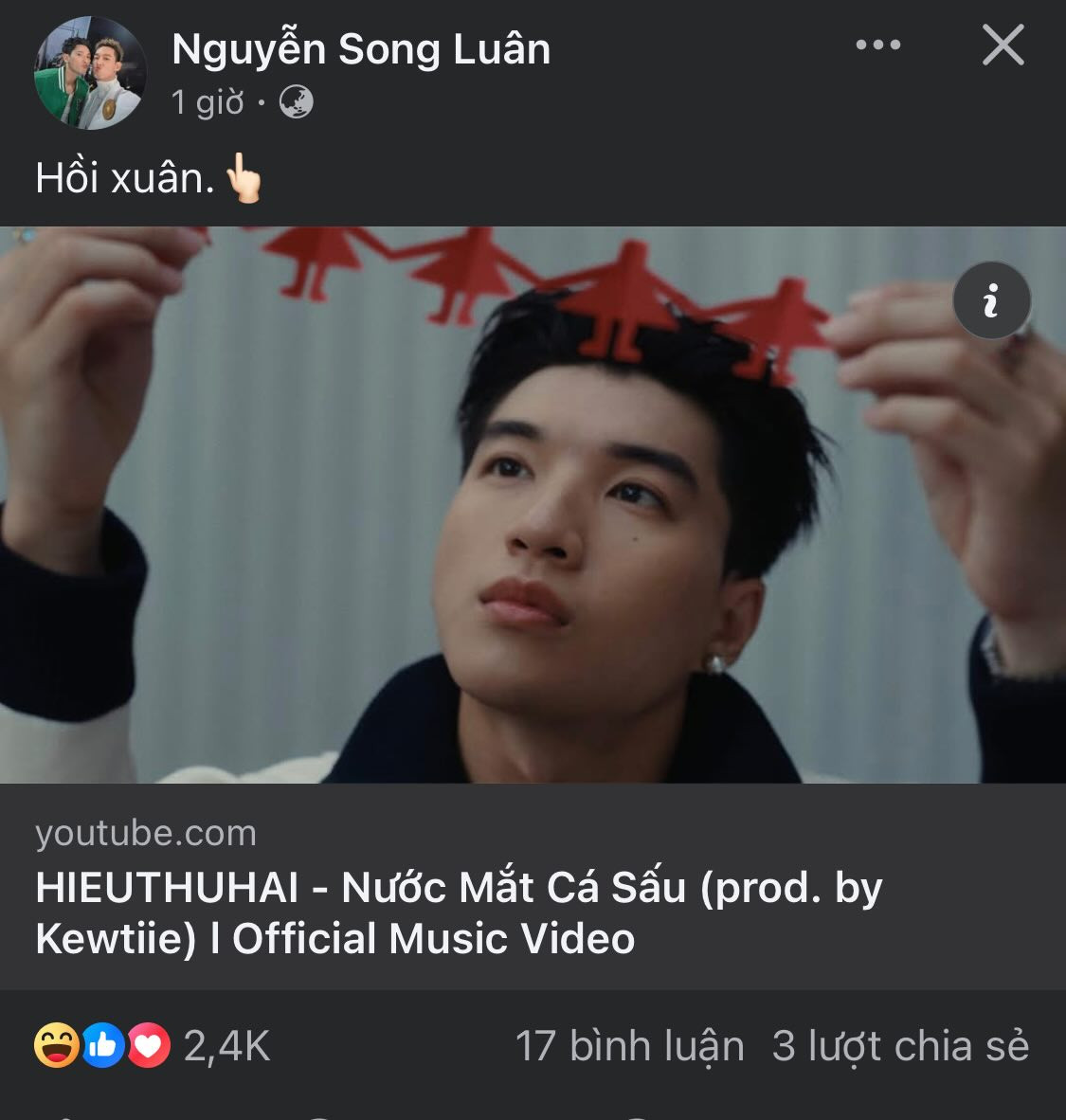The image size is (1066, 1120).
Task: Open the HIEUTHUHAI - Nước Mắt Cá Sấu video link
Action: (459, 912)
